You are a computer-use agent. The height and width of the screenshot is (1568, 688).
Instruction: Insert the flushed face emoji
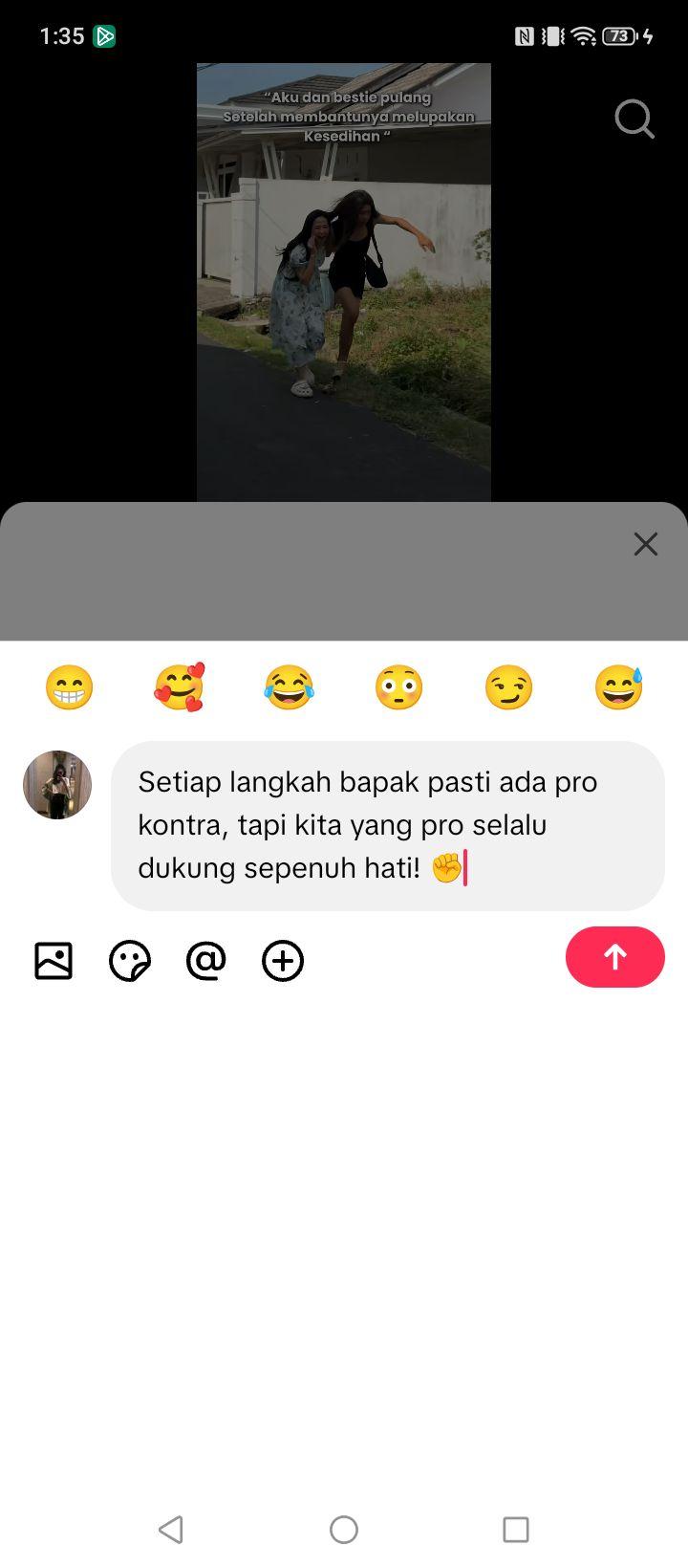(398, 687)
